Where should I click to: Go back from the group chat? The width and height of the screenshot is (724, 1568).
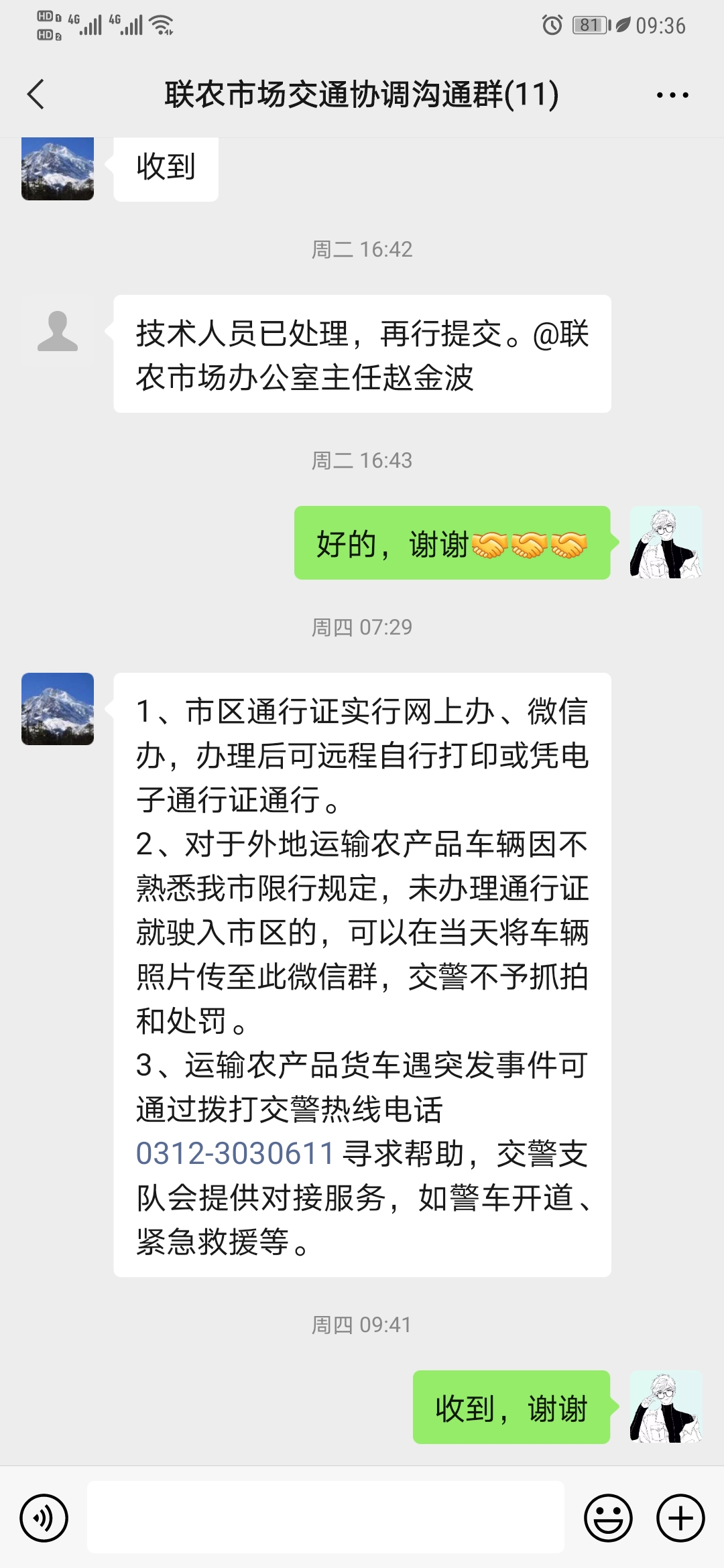(36, 94)
